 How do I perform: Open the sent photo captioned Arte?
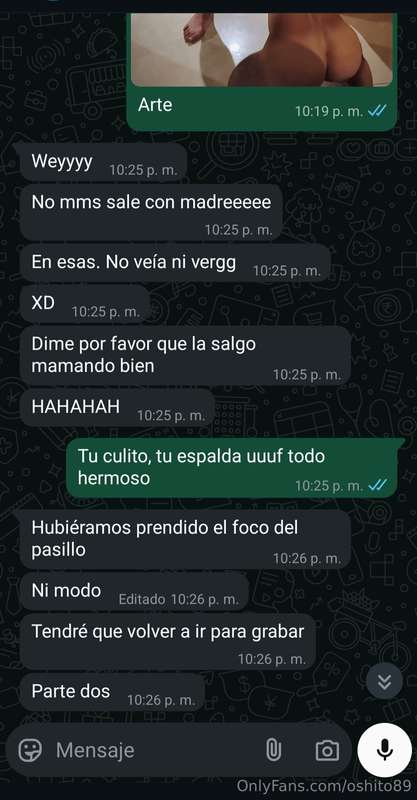261,49
